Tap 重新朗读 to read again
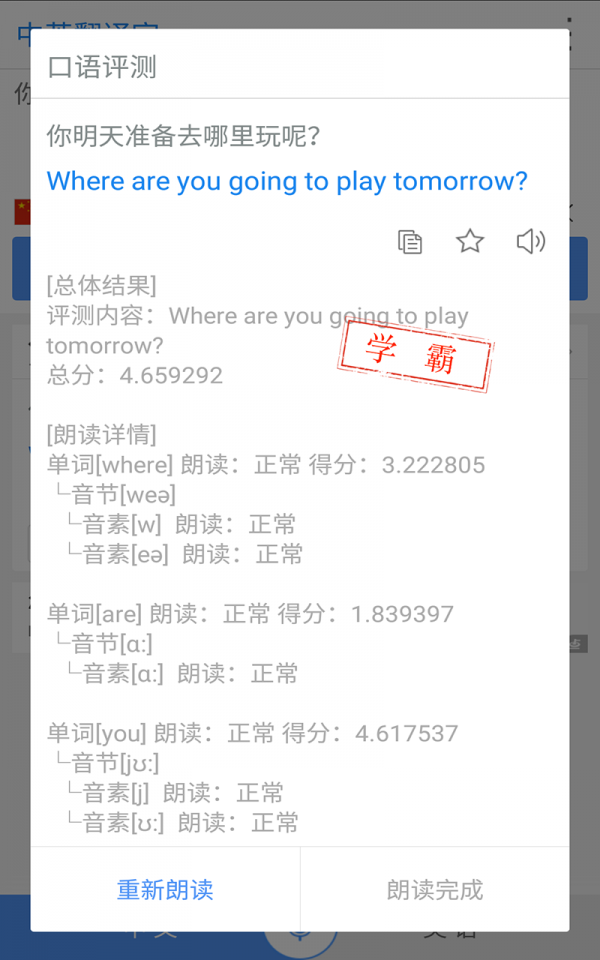600x960 pixels. tap(165, 889)
